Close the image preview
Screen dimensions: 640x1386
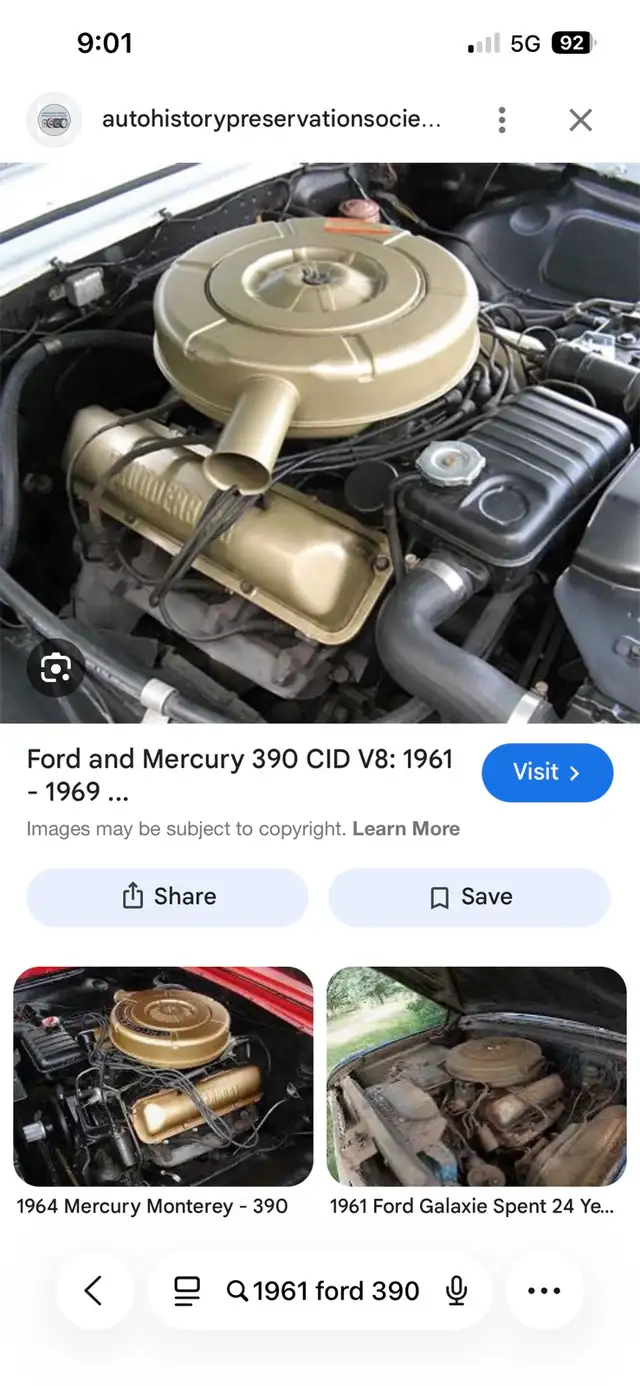coord(581,121)
